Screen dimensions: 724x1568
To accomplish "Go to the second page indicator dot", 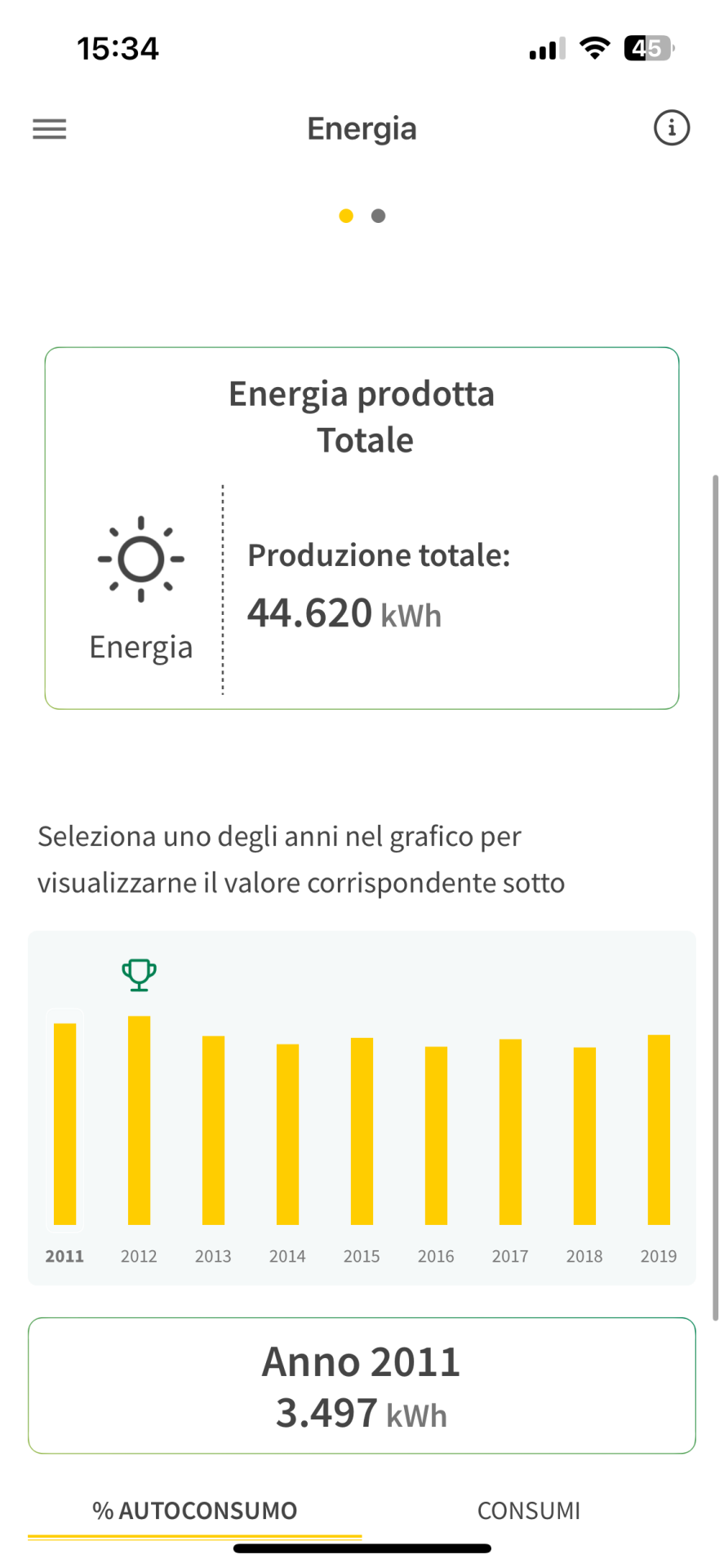I will 378,216.
